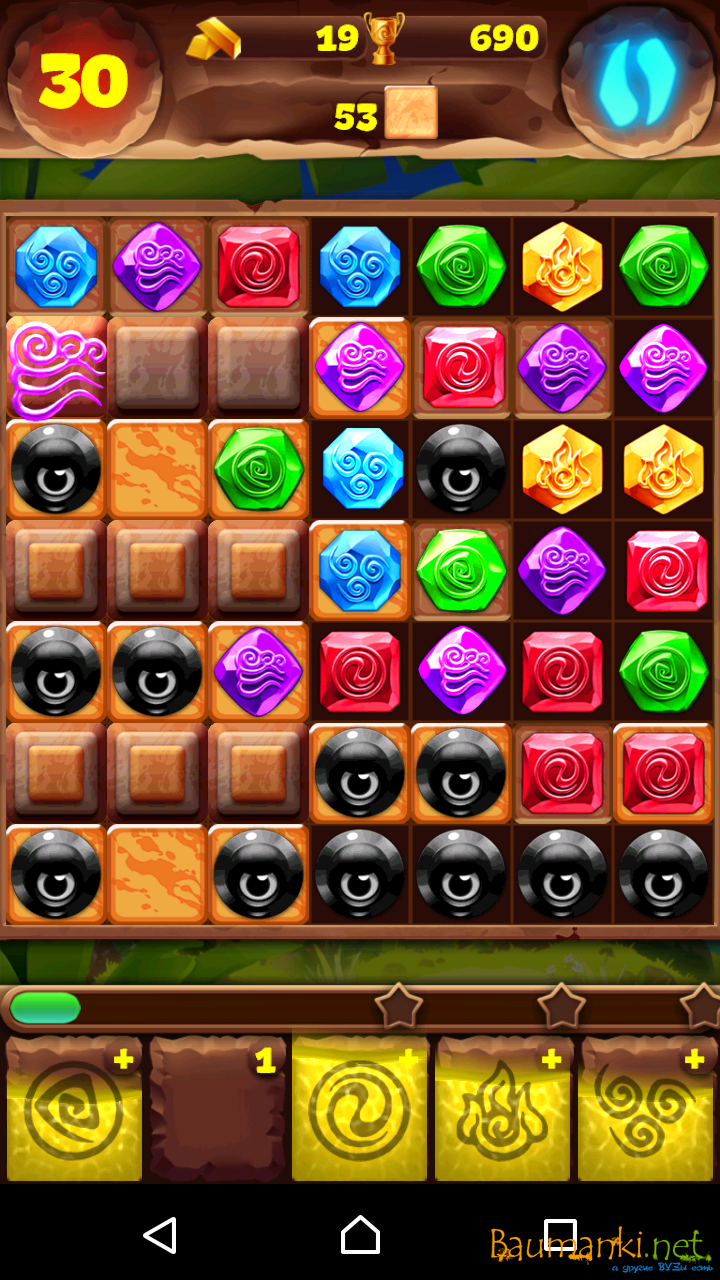Image resolution: width=720 pixels, height=1280 pixels.
Task: Use the flame symbol booster card
Action: coord(503,1110)
